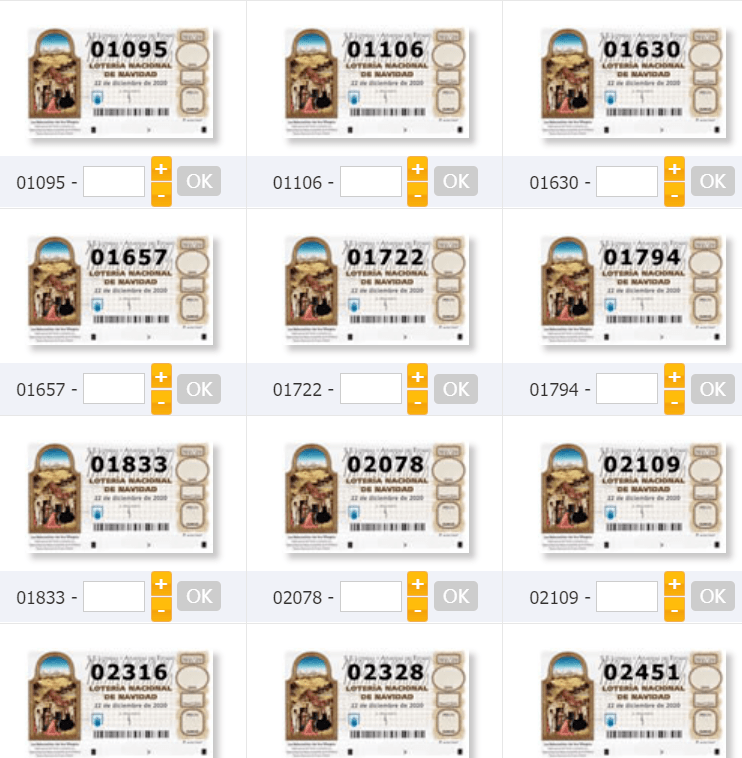This screenshot has height=758, width=742.
Task: Confirm ticket 01794 with OK
Action: pyautogui.click(x=712, y=389)
